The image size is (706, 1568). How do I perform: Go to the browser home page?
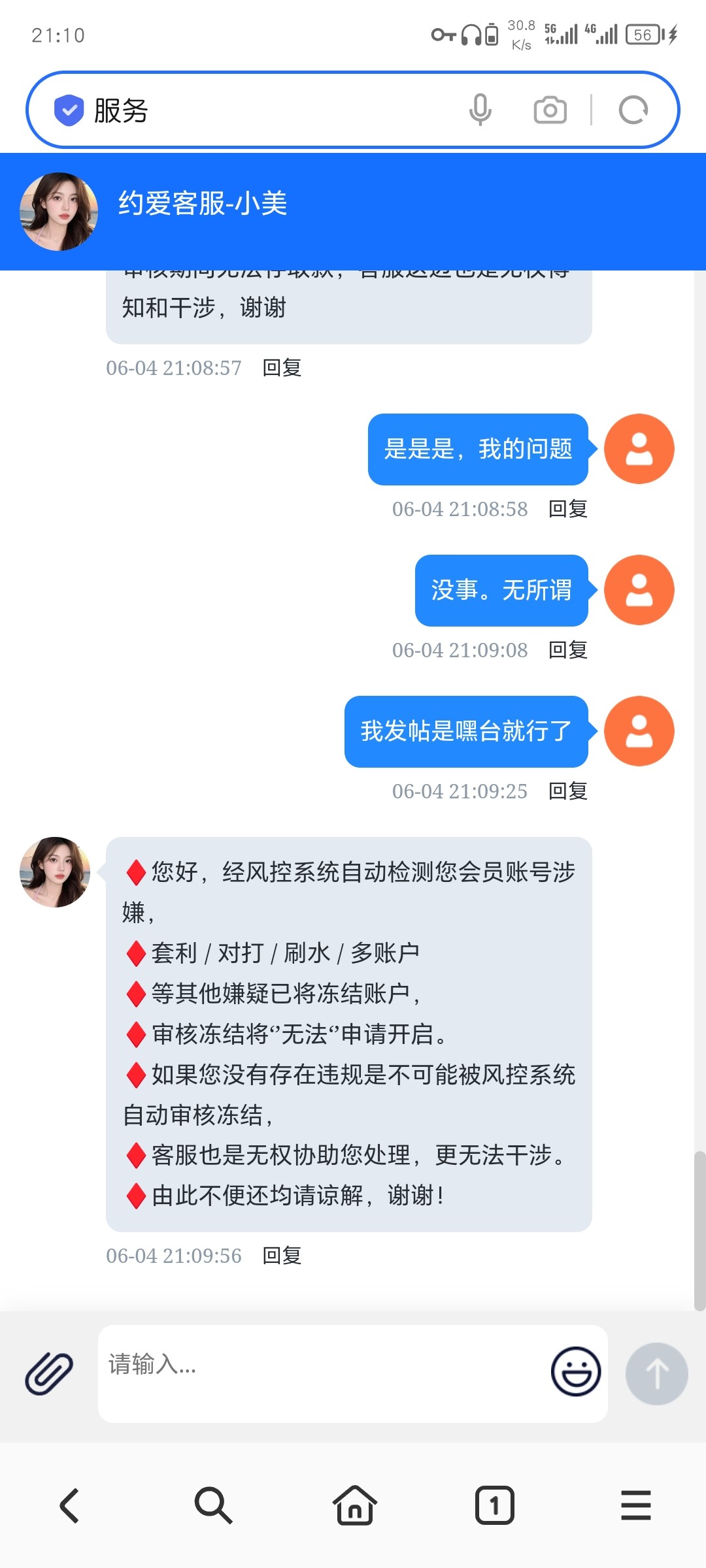click(x=354, y=1505)
